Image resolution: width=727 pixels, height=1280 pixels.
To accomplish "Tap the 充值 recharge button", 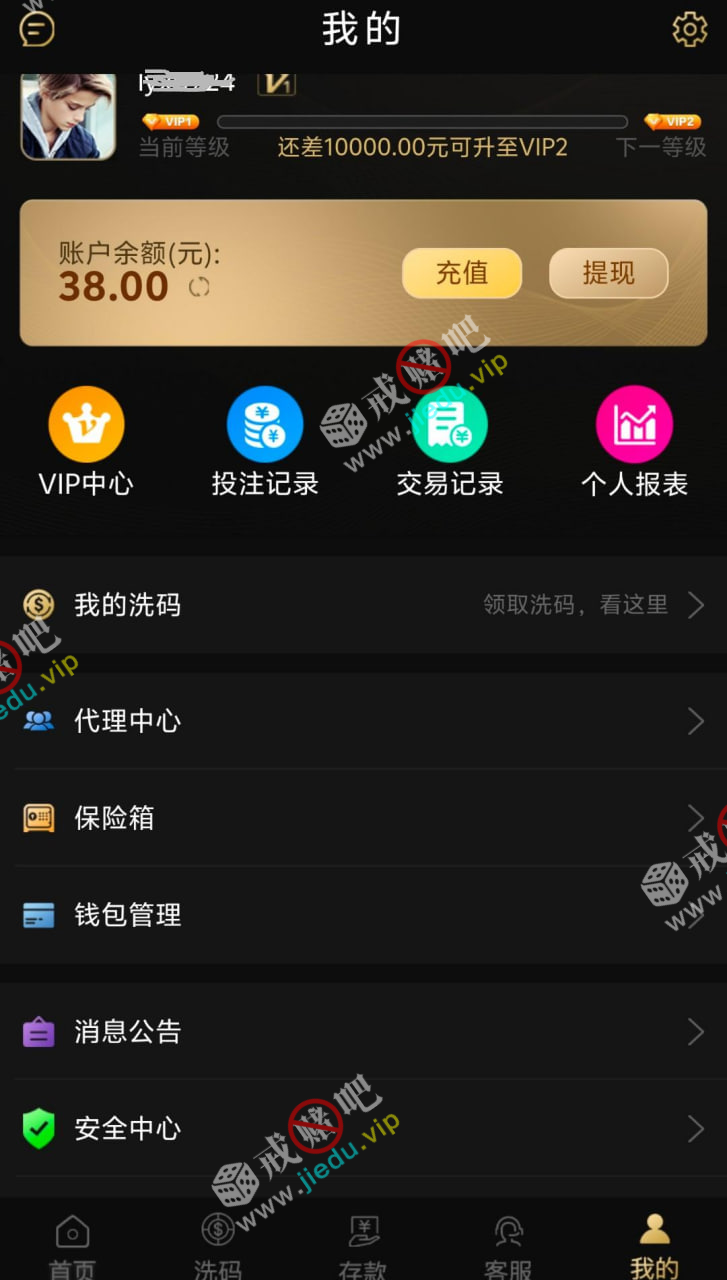I will pos(462,273).
